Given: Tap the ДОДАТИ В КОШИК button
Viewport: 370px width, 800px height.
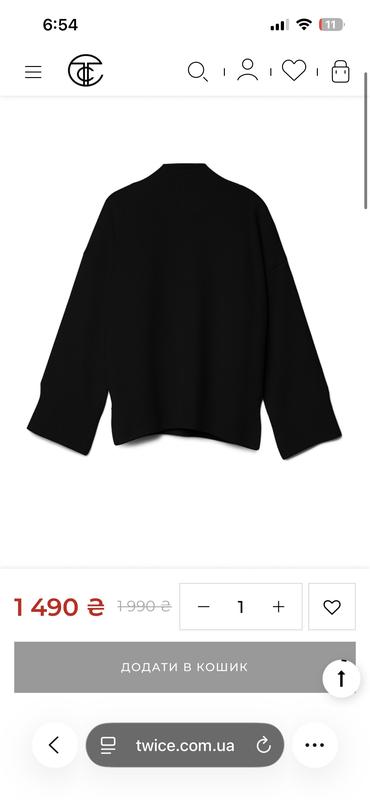Looking at the screenshot, I should [x=185, y=667].
